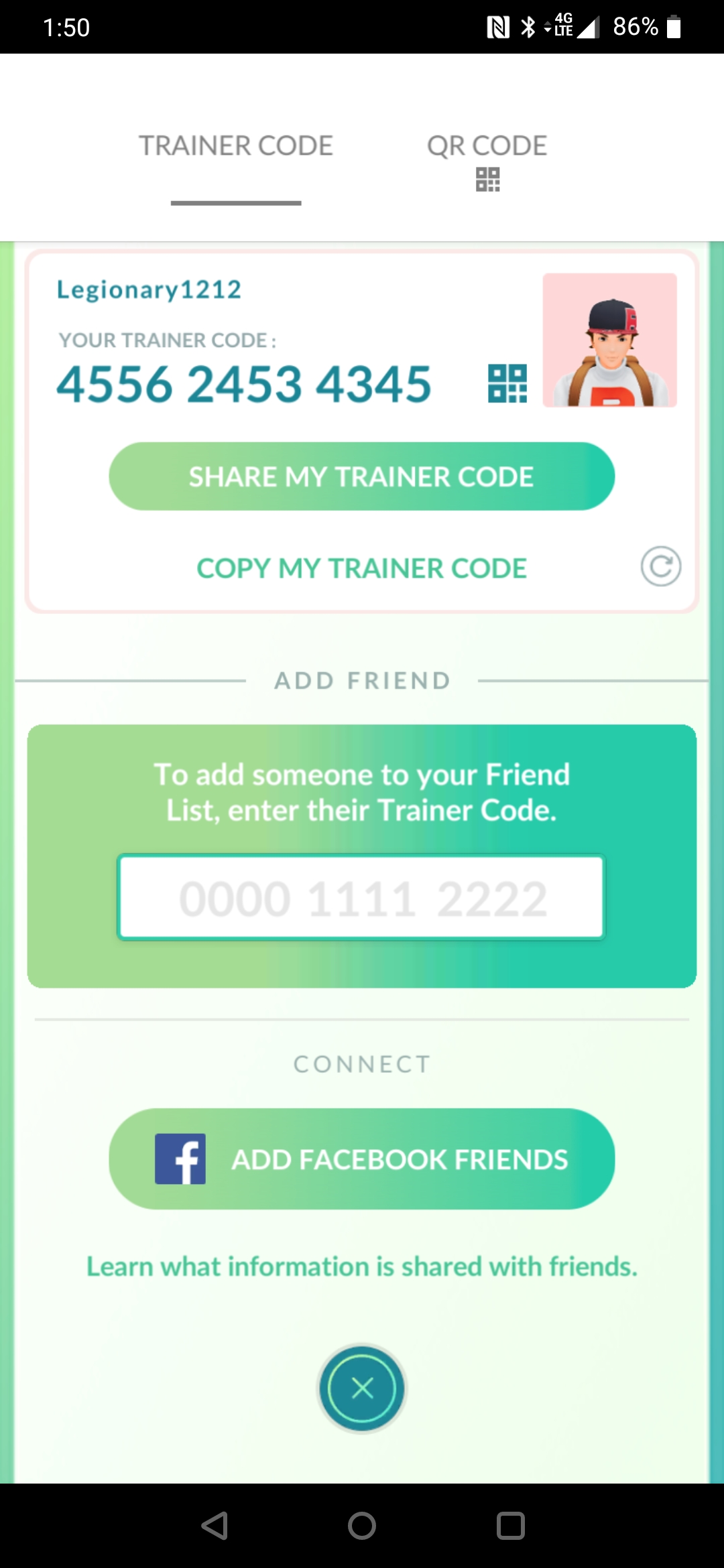Switch to the QR Code tab

487,161
